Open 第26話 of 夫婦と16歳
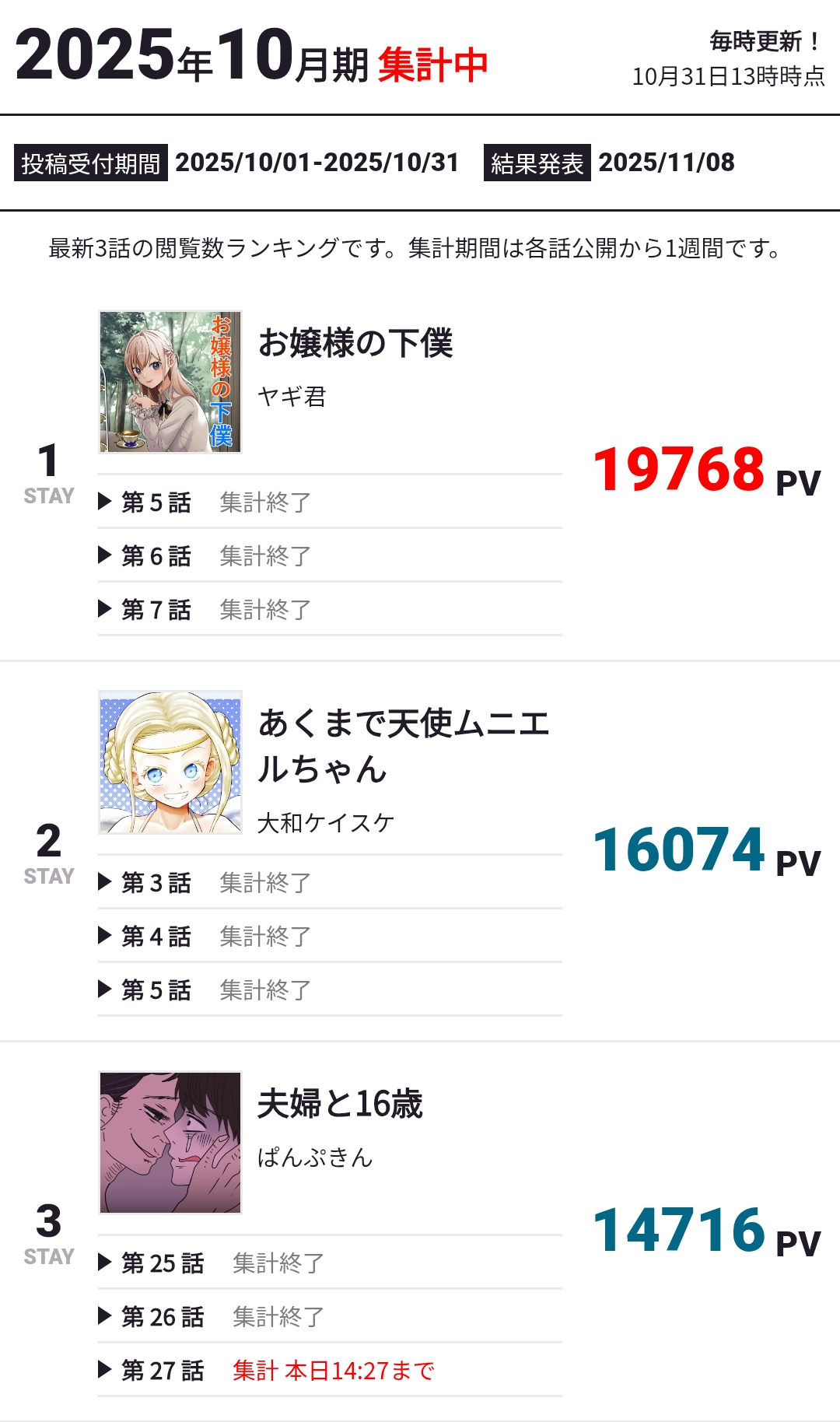 click(x=163, y=1317)
